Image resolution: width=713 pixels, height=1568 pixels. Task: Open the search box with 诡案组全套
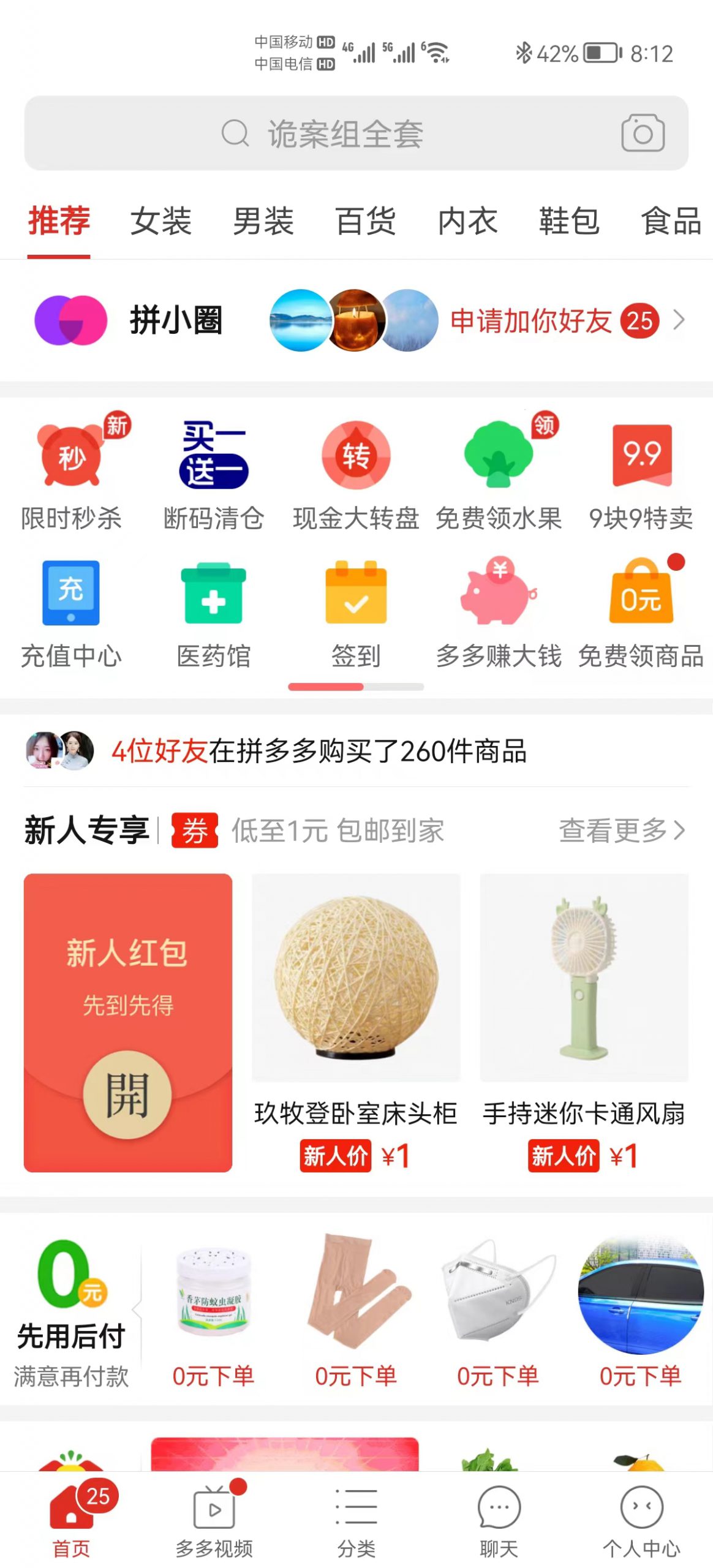click(343, 134)
